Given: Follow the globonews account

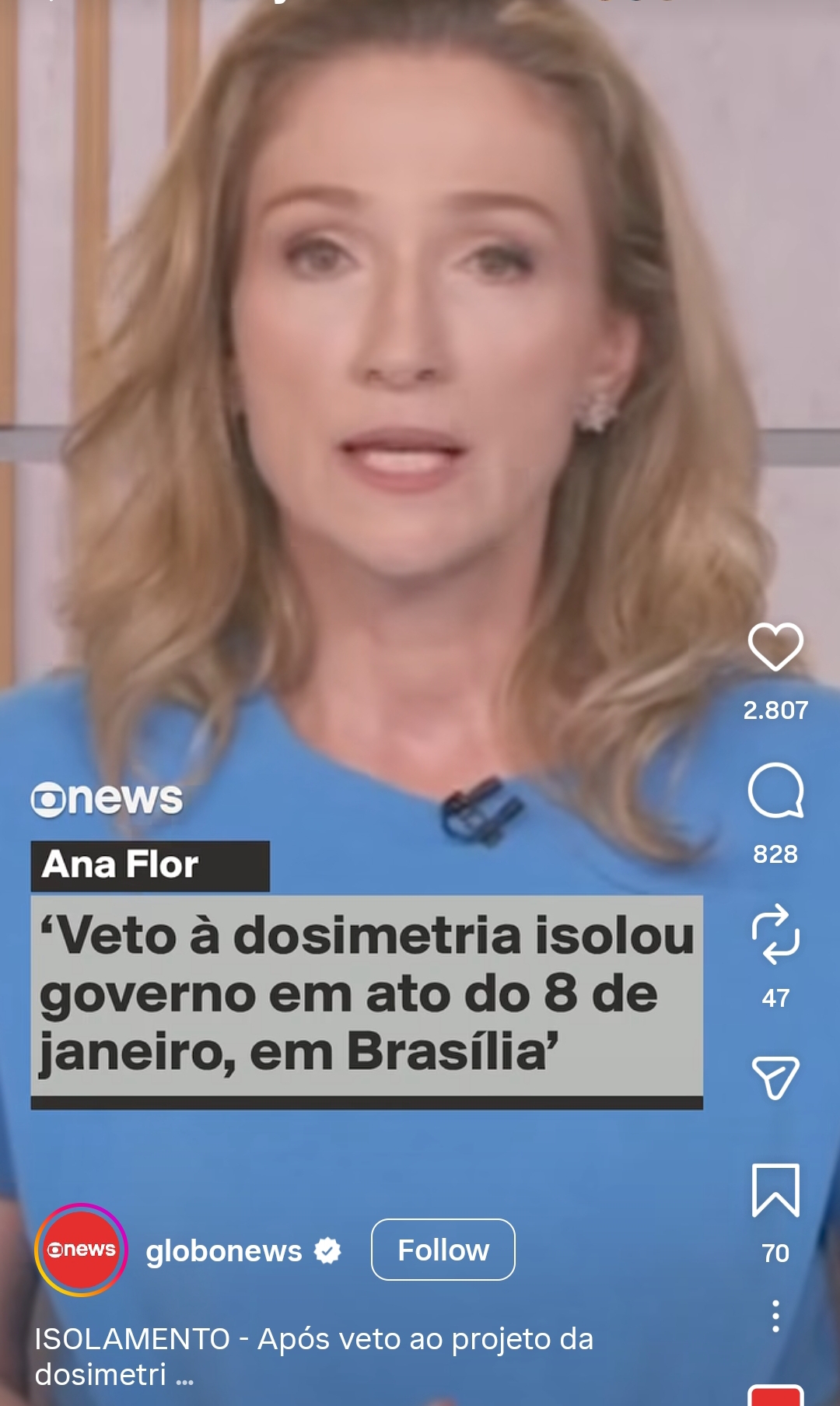Looking at the screenshot, I should tap(443, 1250).
